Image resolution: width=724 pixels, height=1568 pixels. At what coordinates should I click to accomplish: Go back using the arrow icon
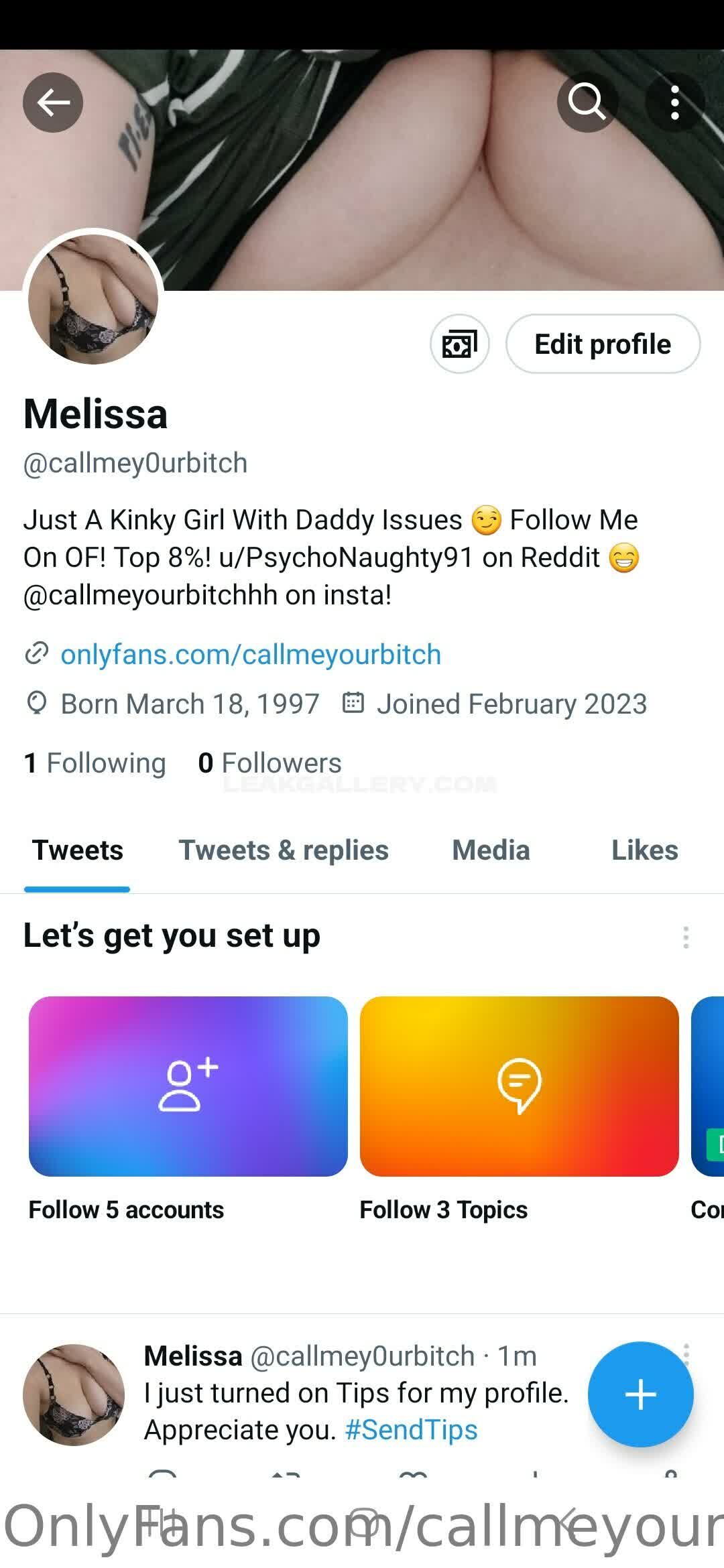pyautogui.click(x=53, y=103)
